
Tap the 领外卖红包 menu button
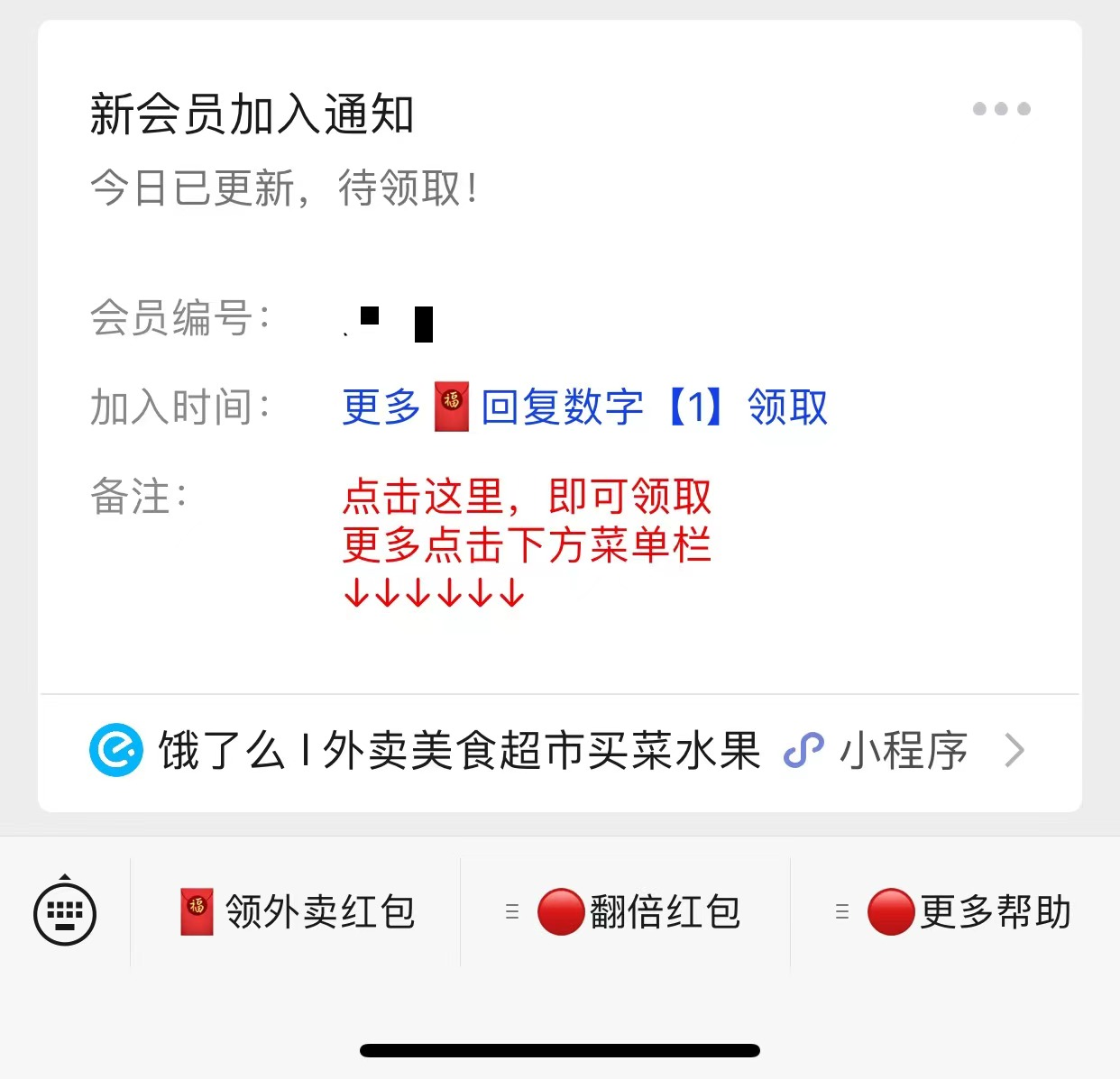pyautogui.click(x=297, y=912)
